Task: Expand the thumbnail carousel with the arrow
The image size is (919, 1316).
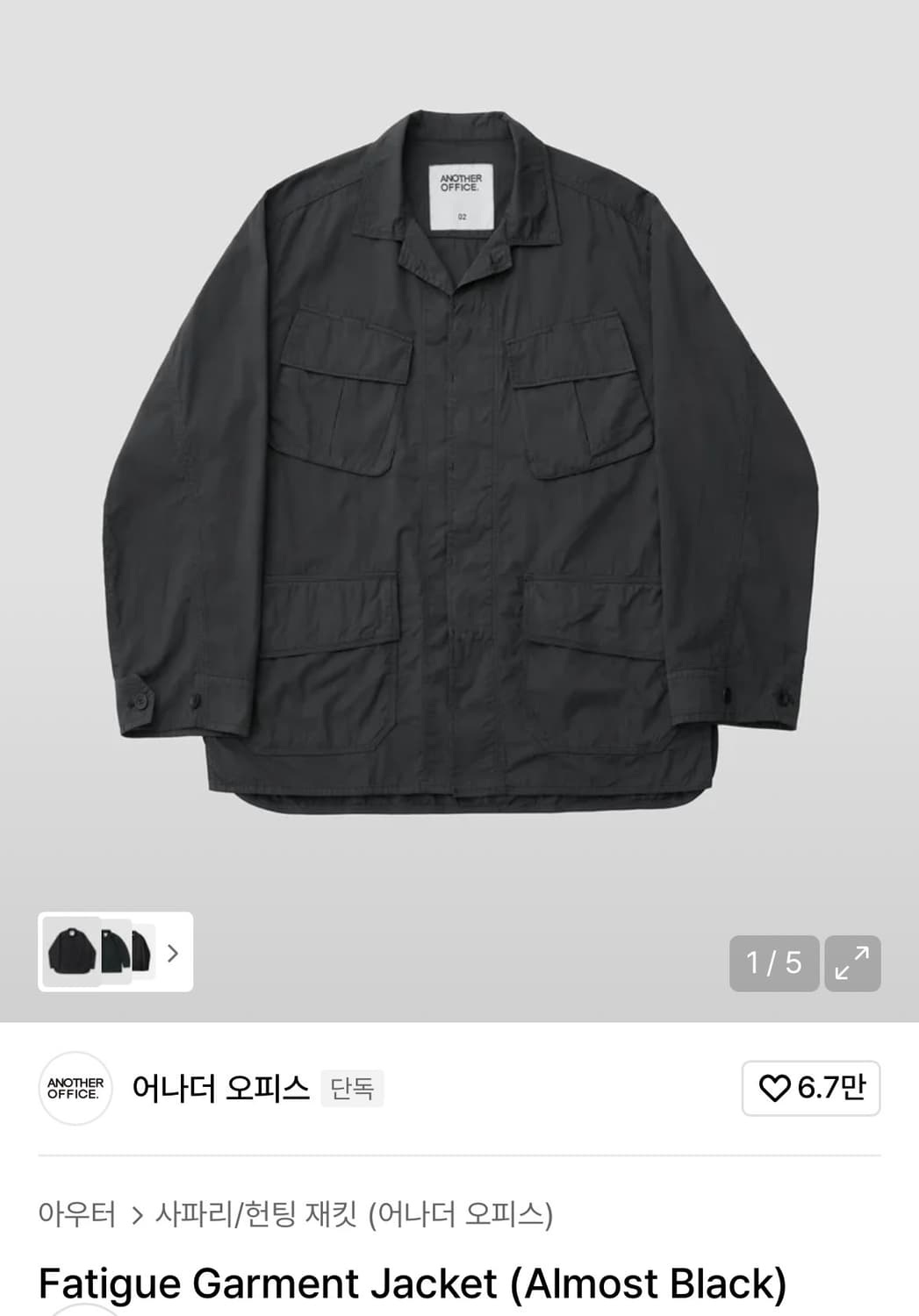Action: coord(172,954)
